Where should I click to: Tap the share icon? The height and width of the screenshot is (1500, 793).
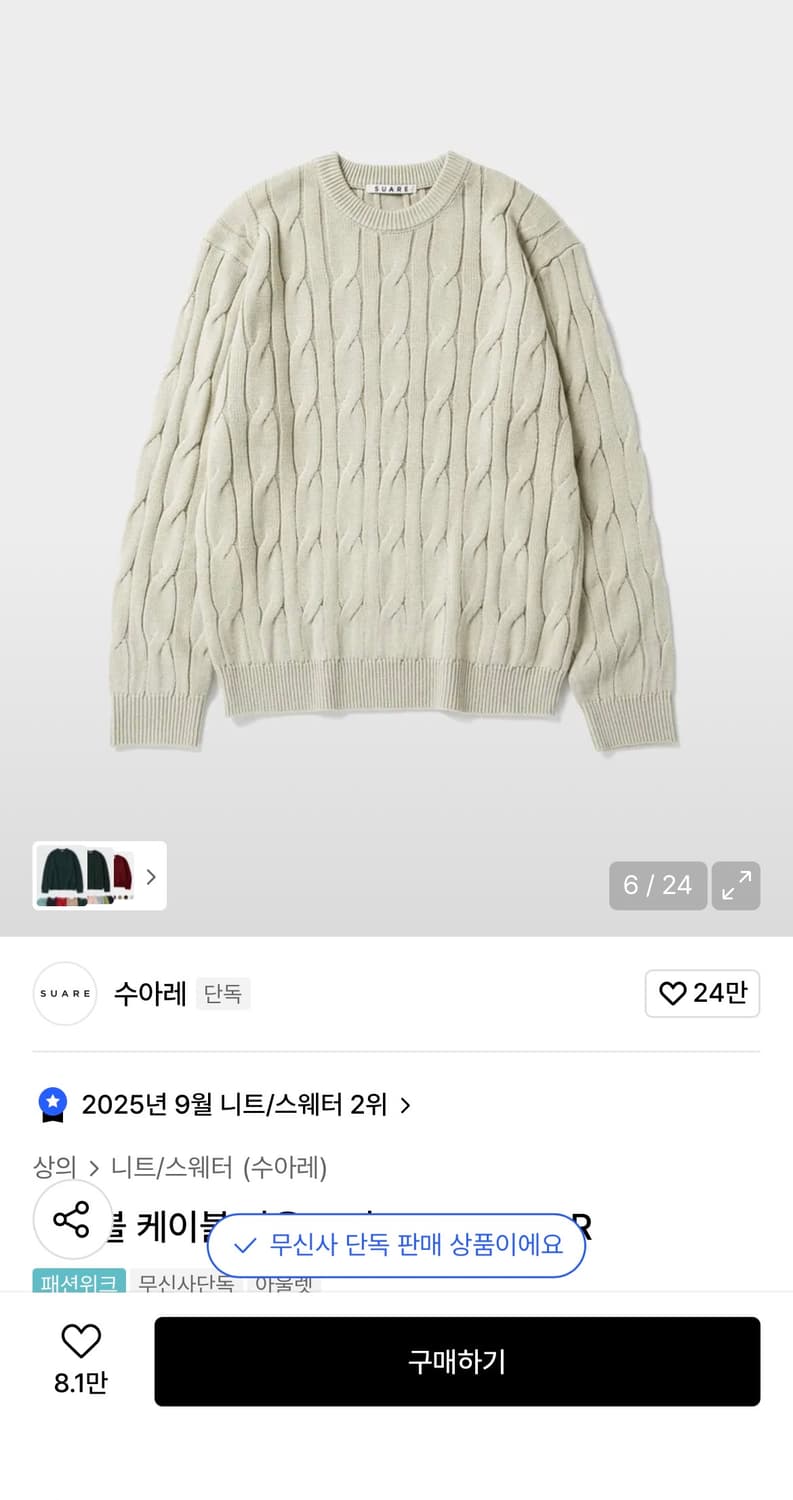(x=71, y=1219)
